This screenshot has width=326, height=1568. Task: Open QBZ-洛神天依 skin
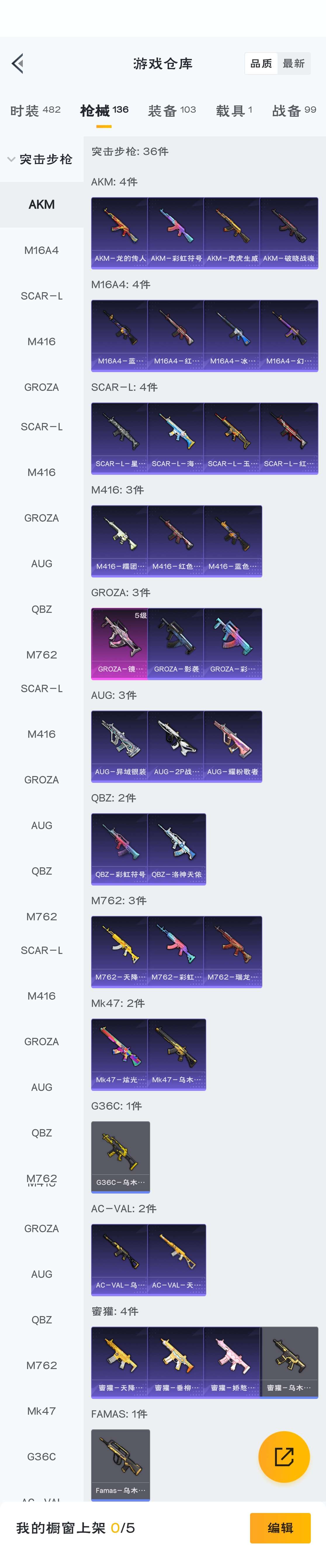pyautogui.click(x=176, y=849)
